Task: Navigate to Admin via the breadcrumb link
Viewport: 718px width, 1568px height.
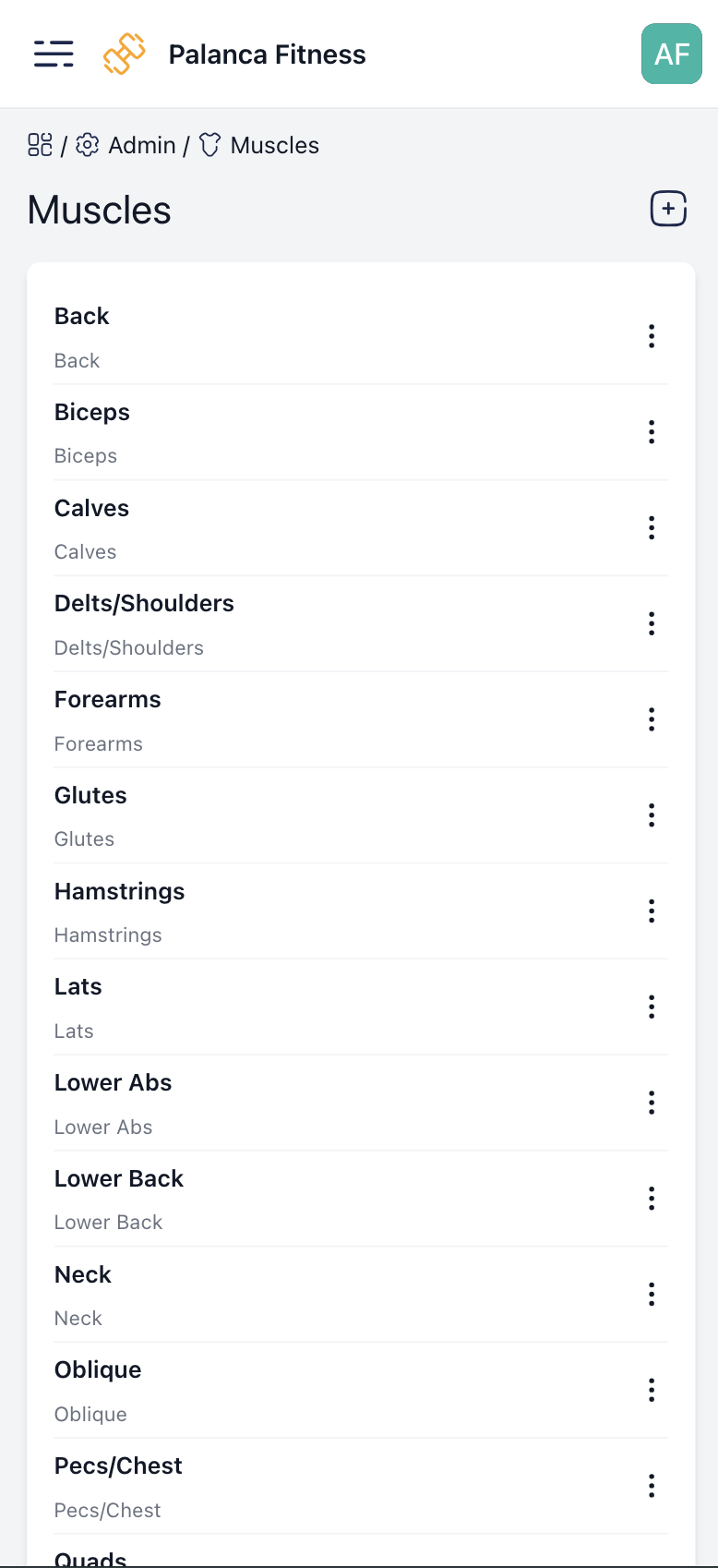Action: 142,145
